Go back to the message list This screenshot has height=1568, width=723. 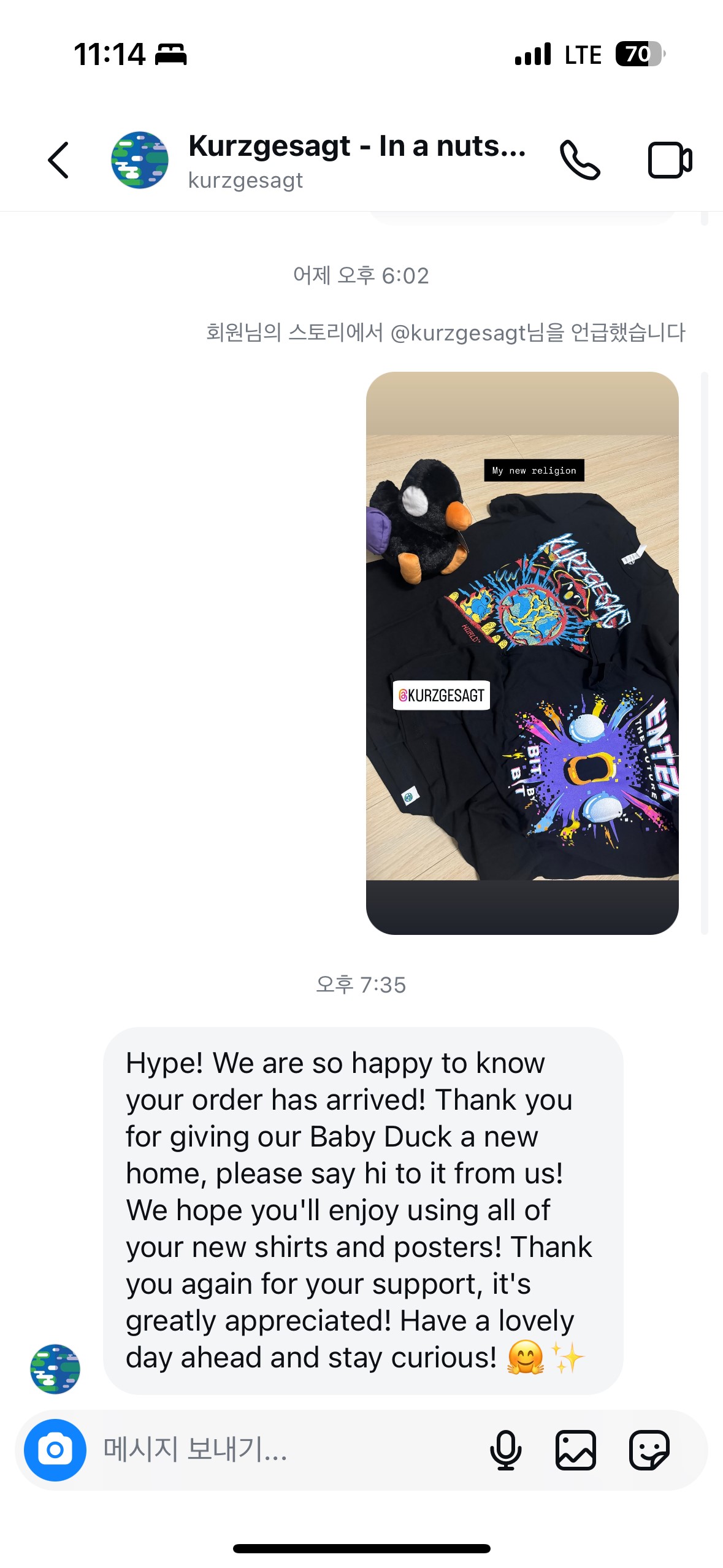58,161
